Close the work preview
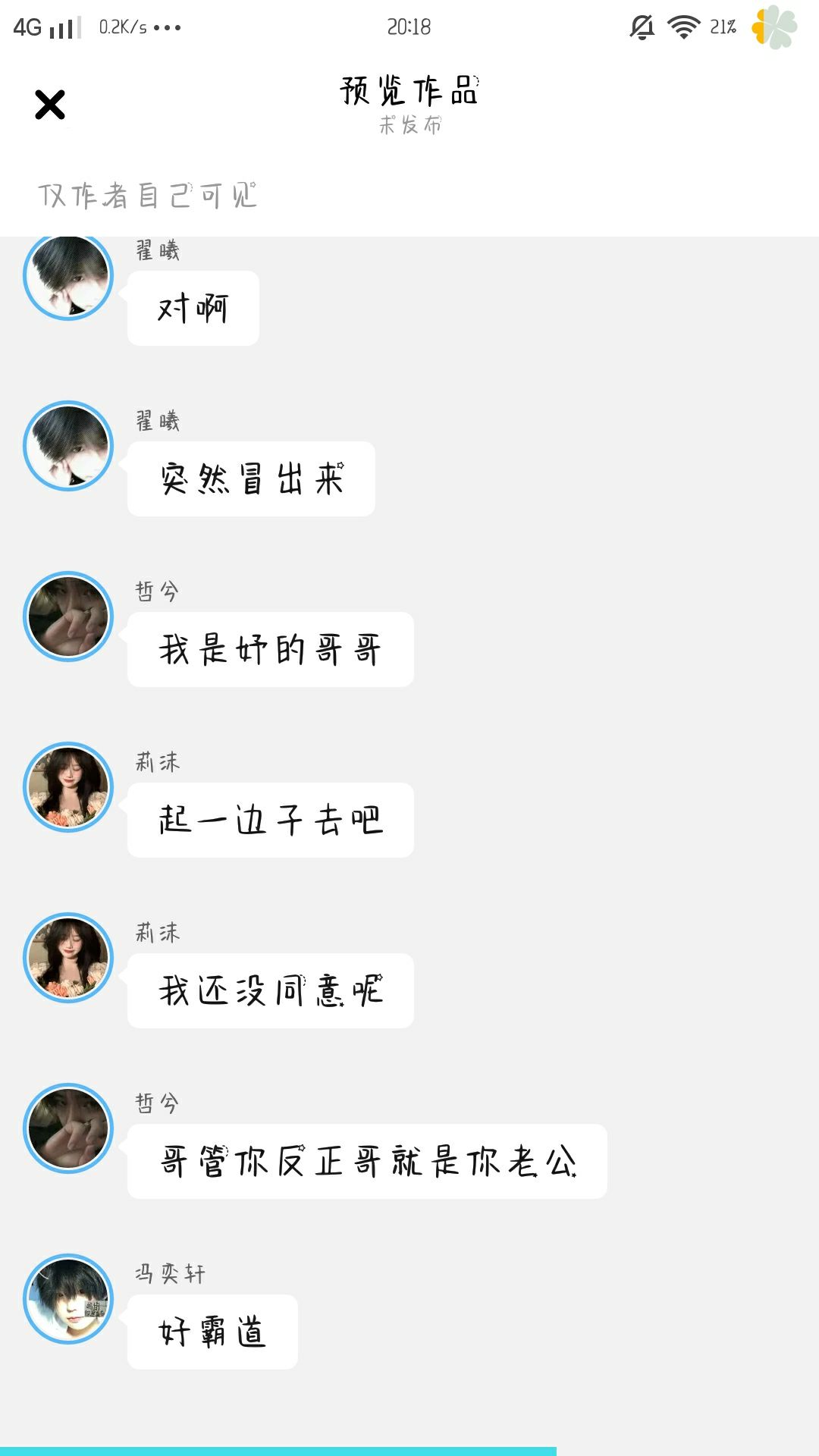The image size is (819, 1456). click(50, 105)
